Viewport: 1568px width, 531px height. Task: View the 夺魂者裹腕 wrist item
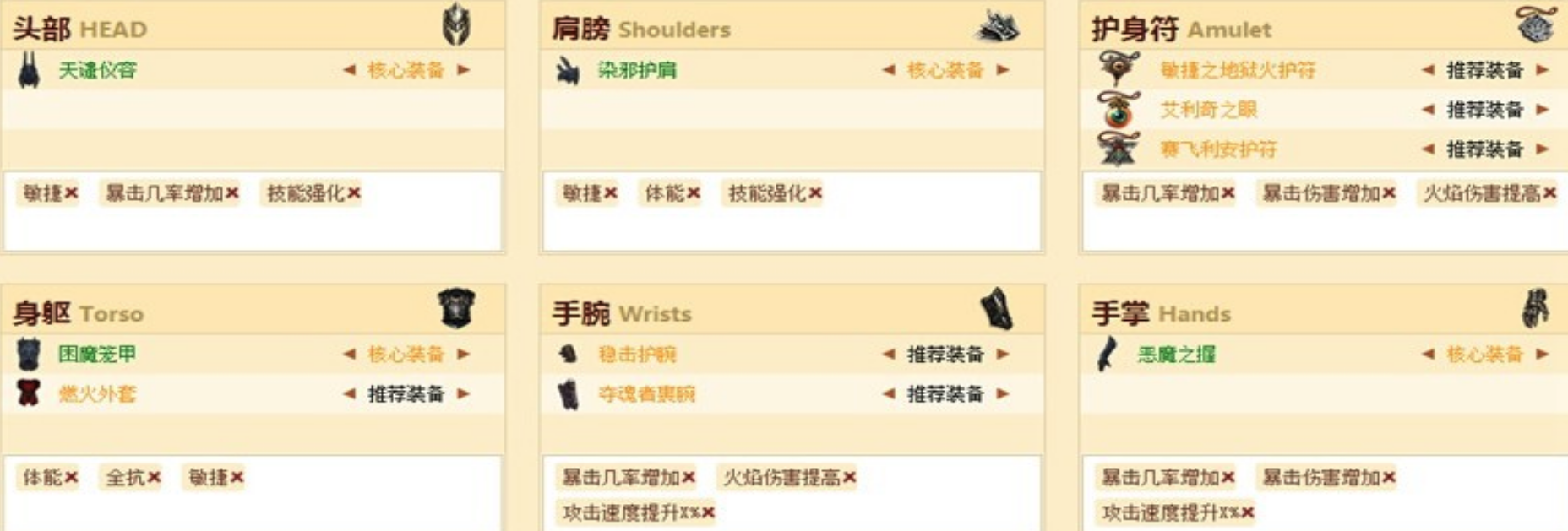(646, 394)
